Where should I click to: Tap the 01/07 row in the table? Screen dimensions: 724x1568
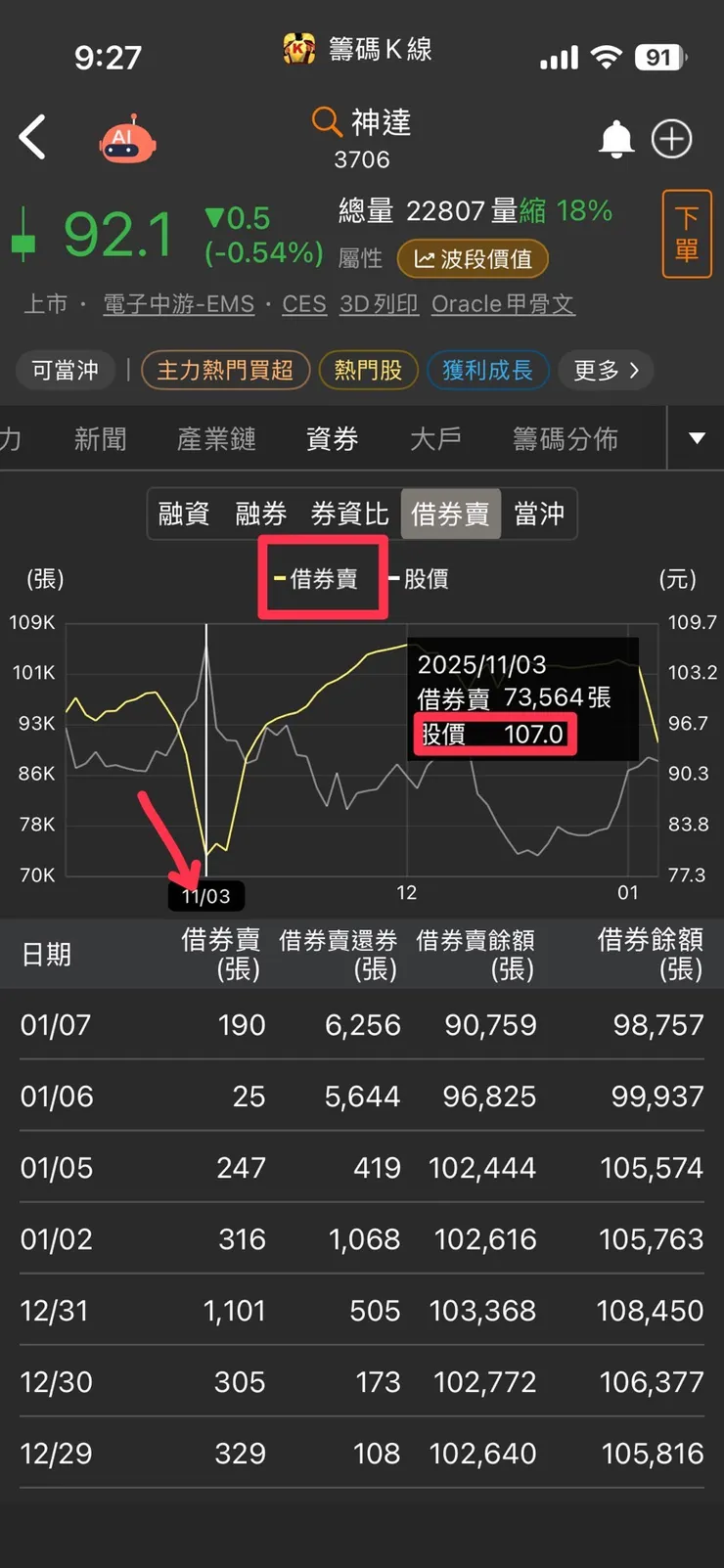362,1025
